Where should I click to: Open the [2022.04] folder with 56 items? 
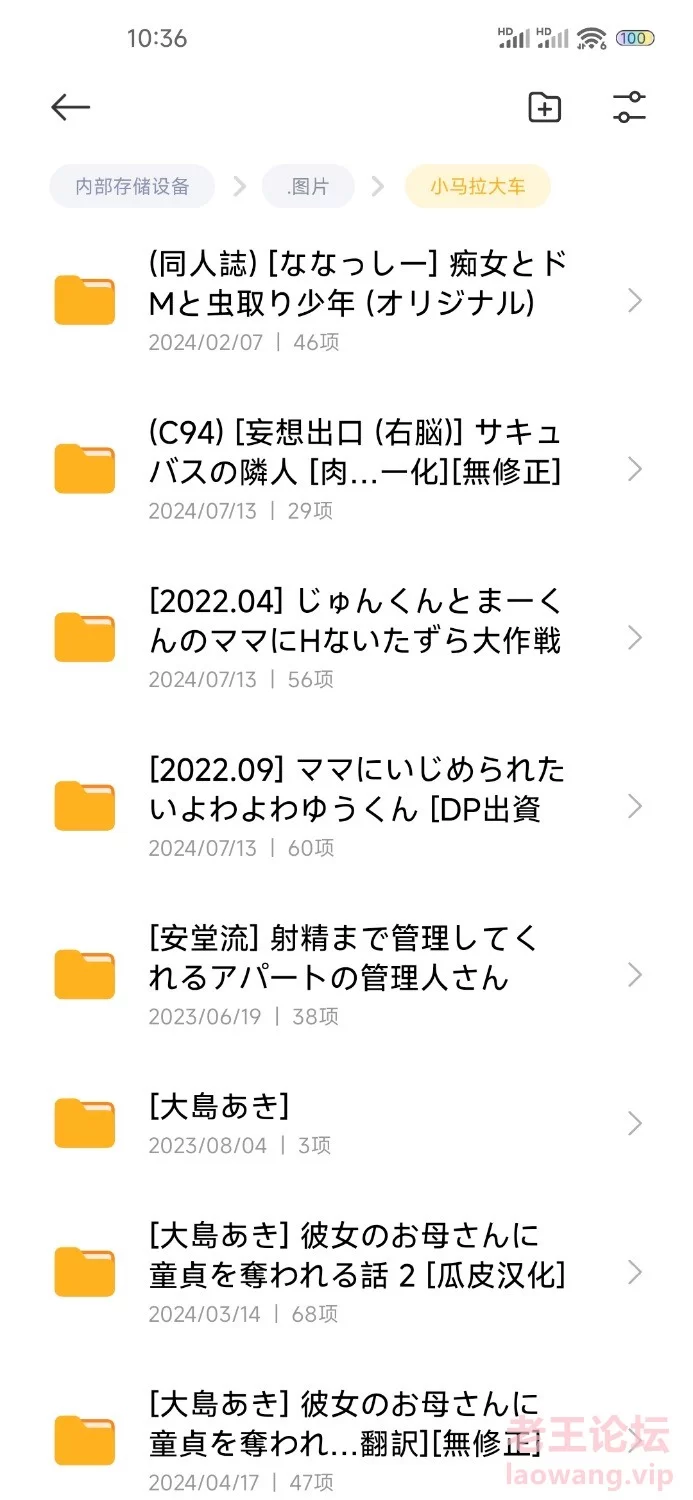pyautogui.click(x=346, y=638)
